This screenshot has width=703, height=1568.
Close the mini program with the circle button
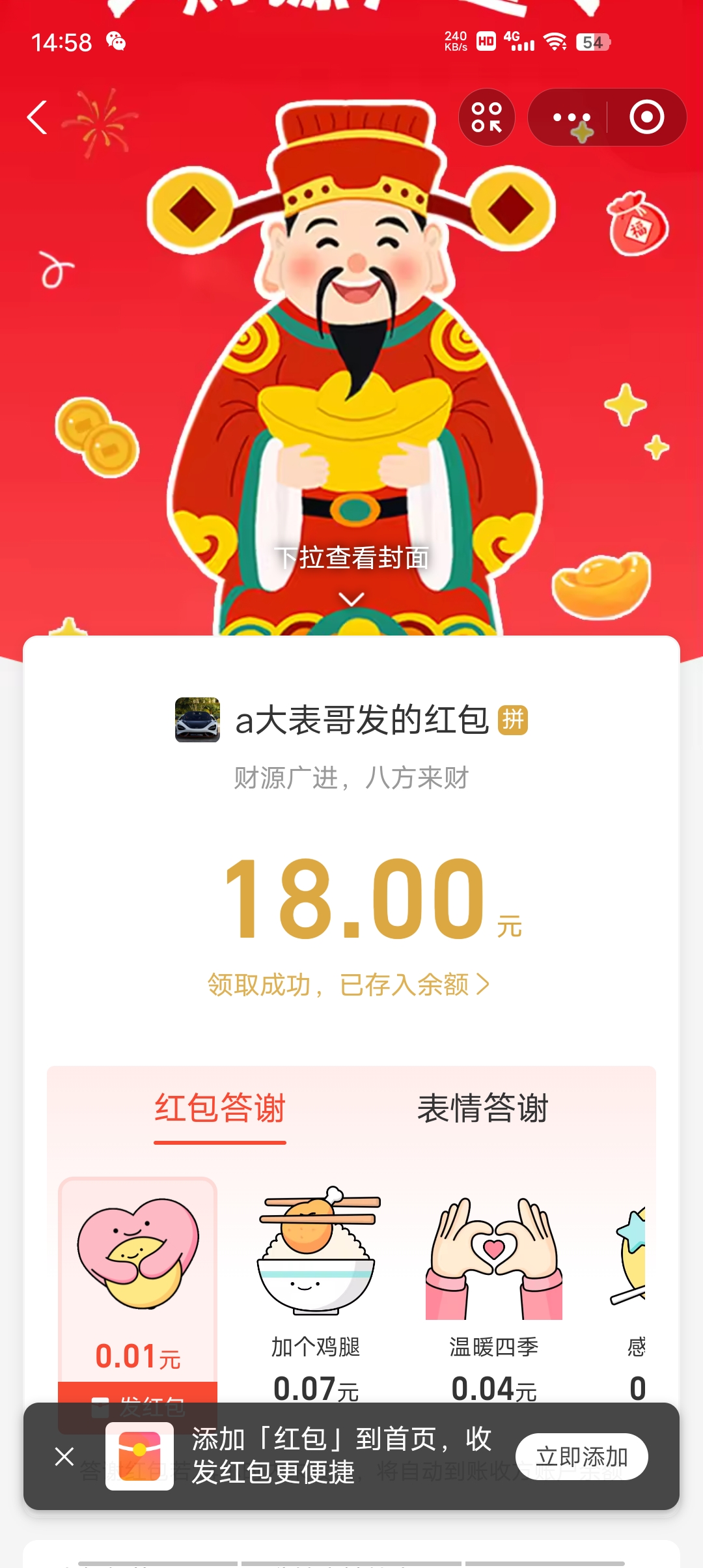646,117
